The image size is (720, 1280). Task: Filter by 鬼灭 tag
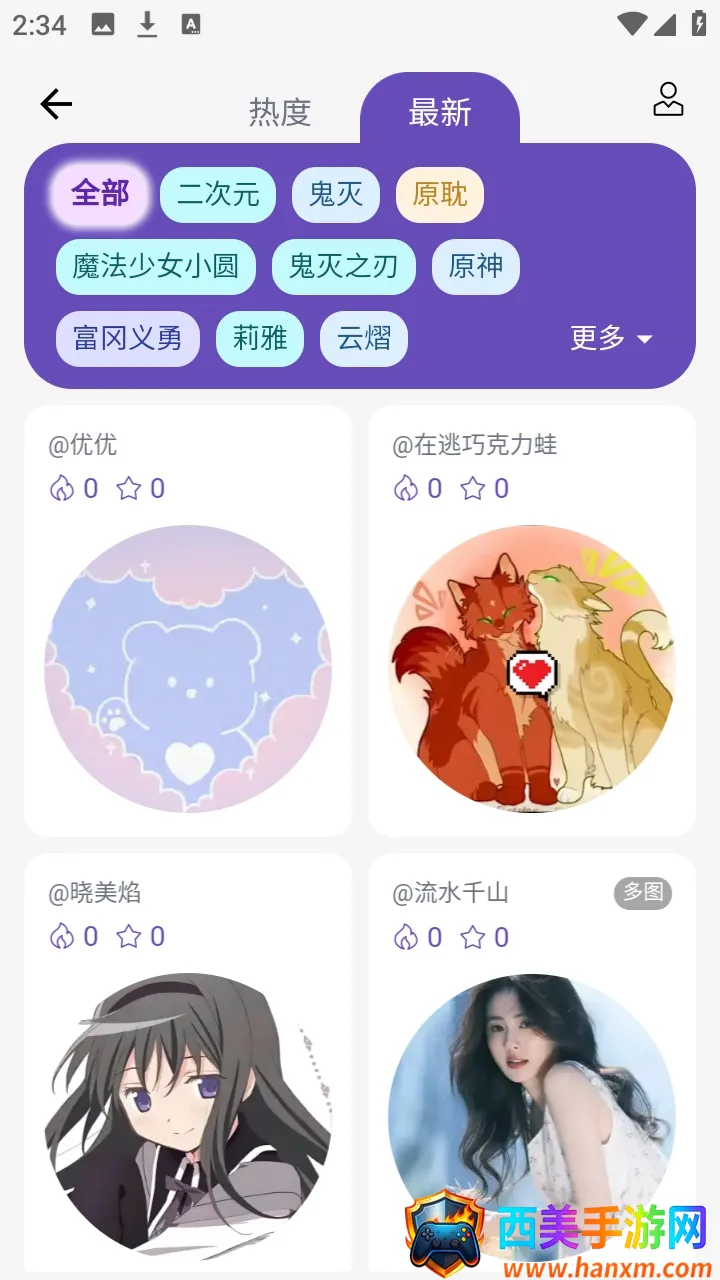click(336, 194)
